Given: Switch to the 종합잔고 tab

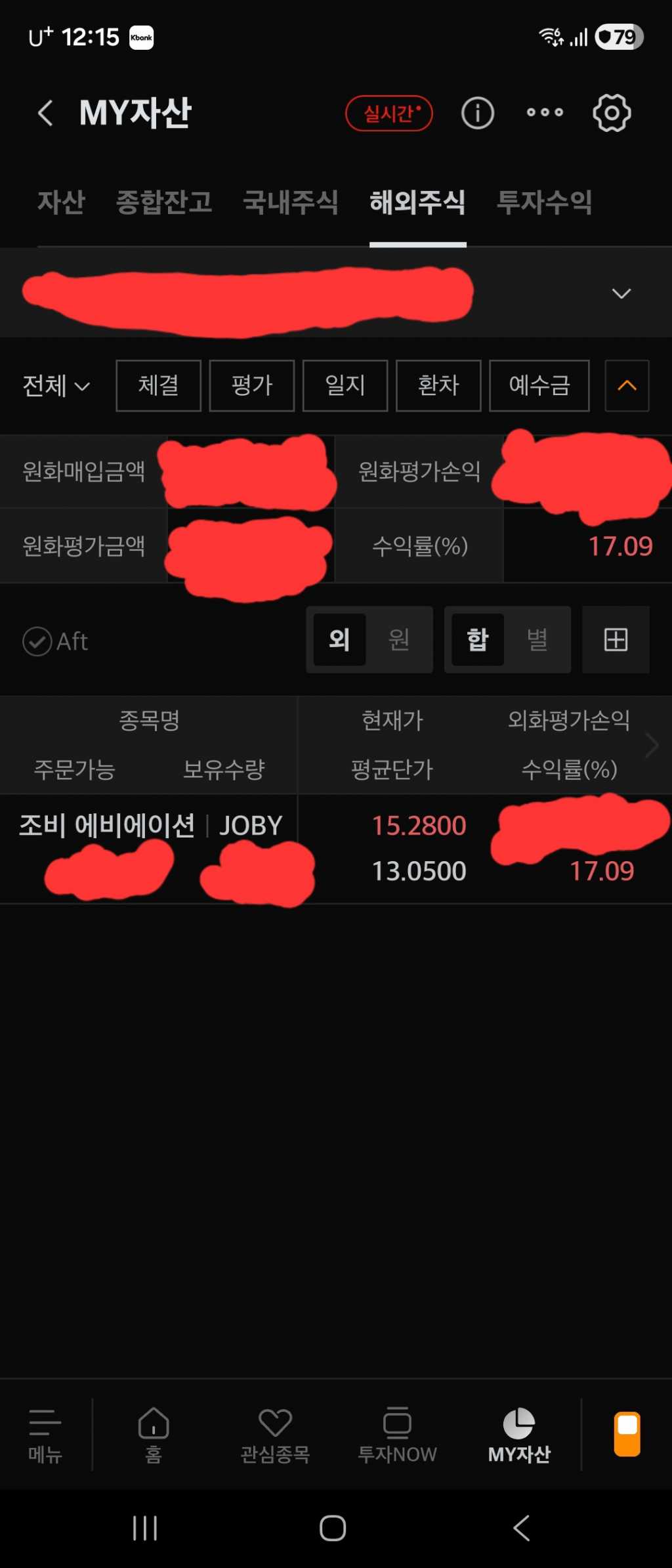Looking at the screenshot, I should click(164, 202).
